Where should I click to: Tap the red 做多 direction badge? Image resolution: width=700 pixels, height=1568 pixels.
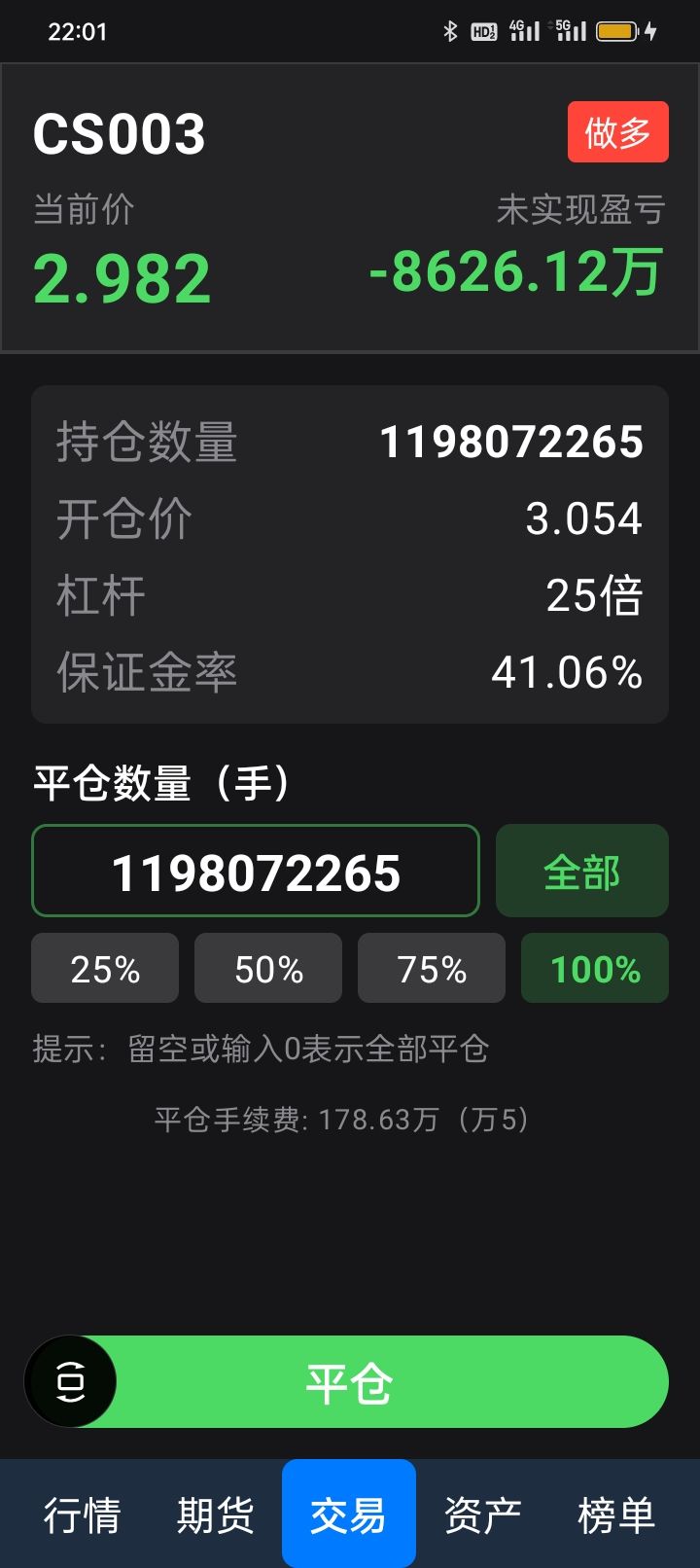pos(617,132)
